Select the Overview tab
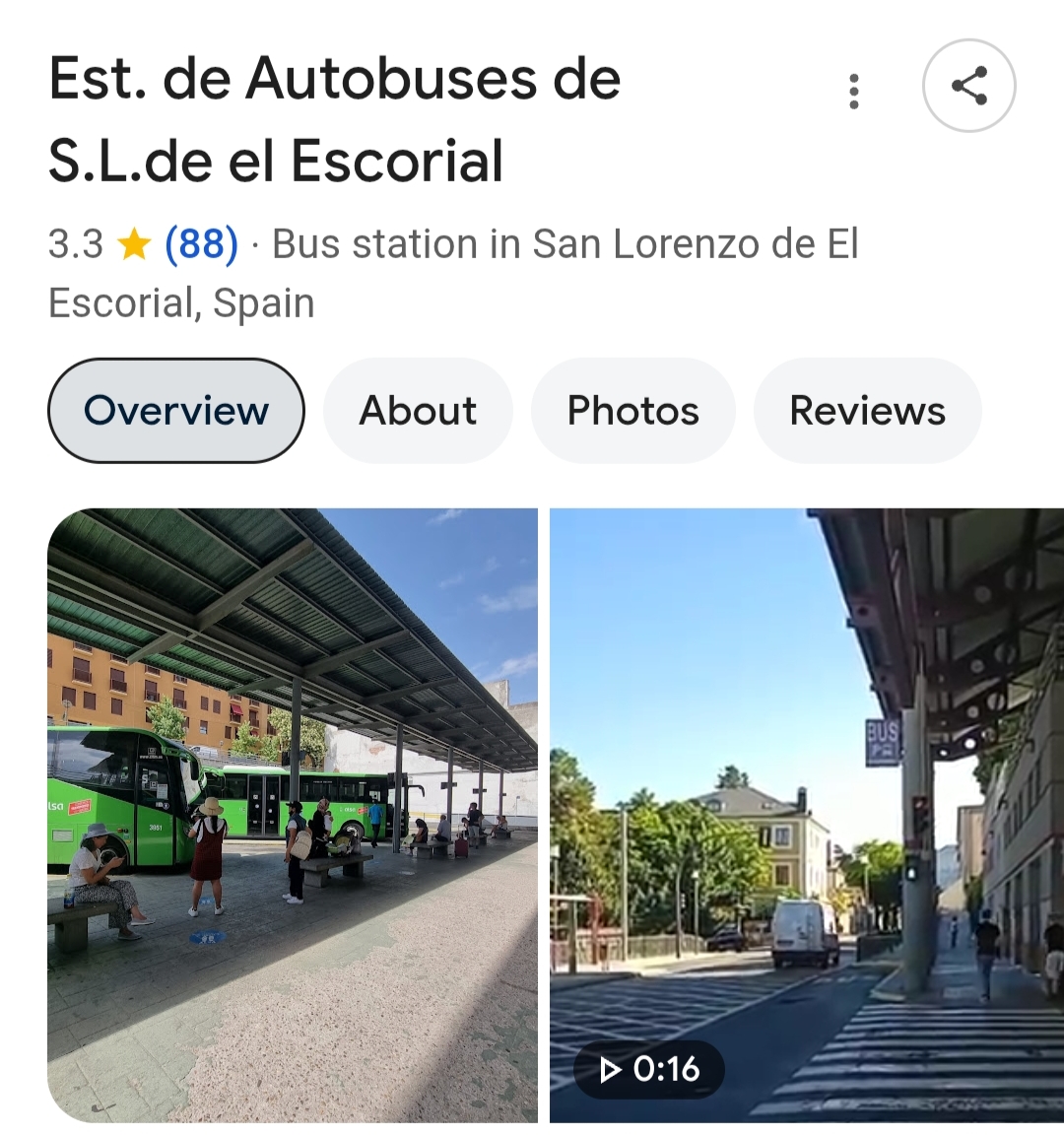The image size is (1064, 1136). click(x=176, y=411)
